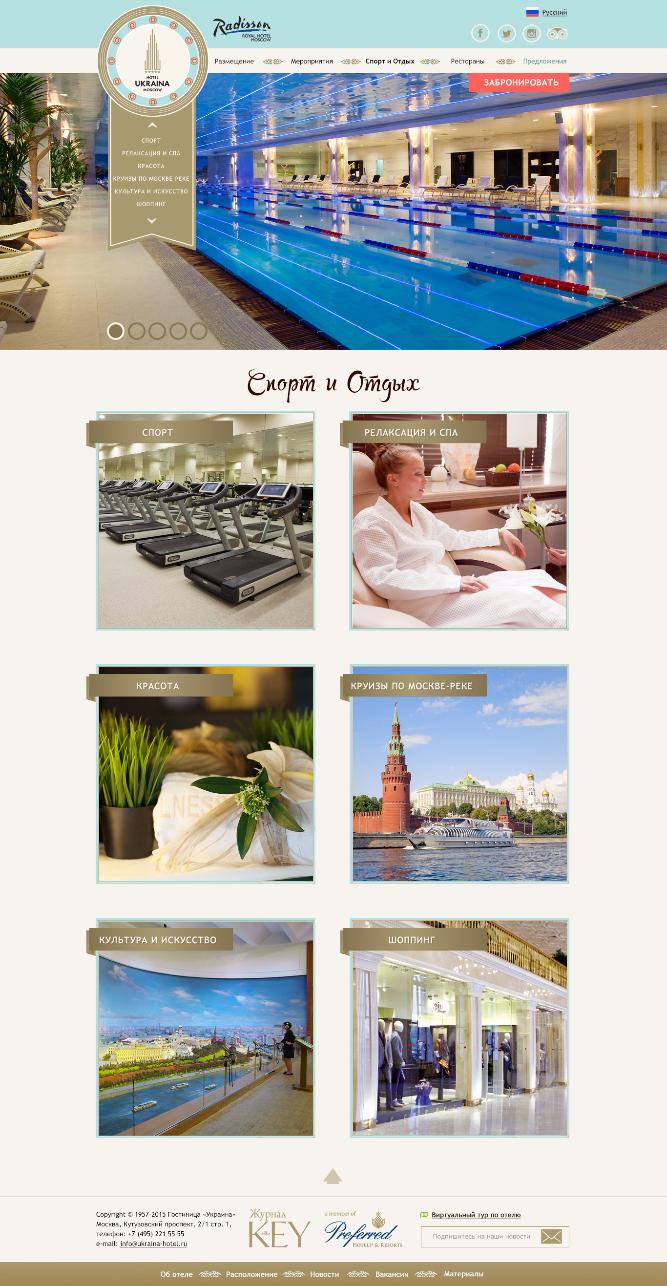Open the Культура и искусство card

(205, 1027)
